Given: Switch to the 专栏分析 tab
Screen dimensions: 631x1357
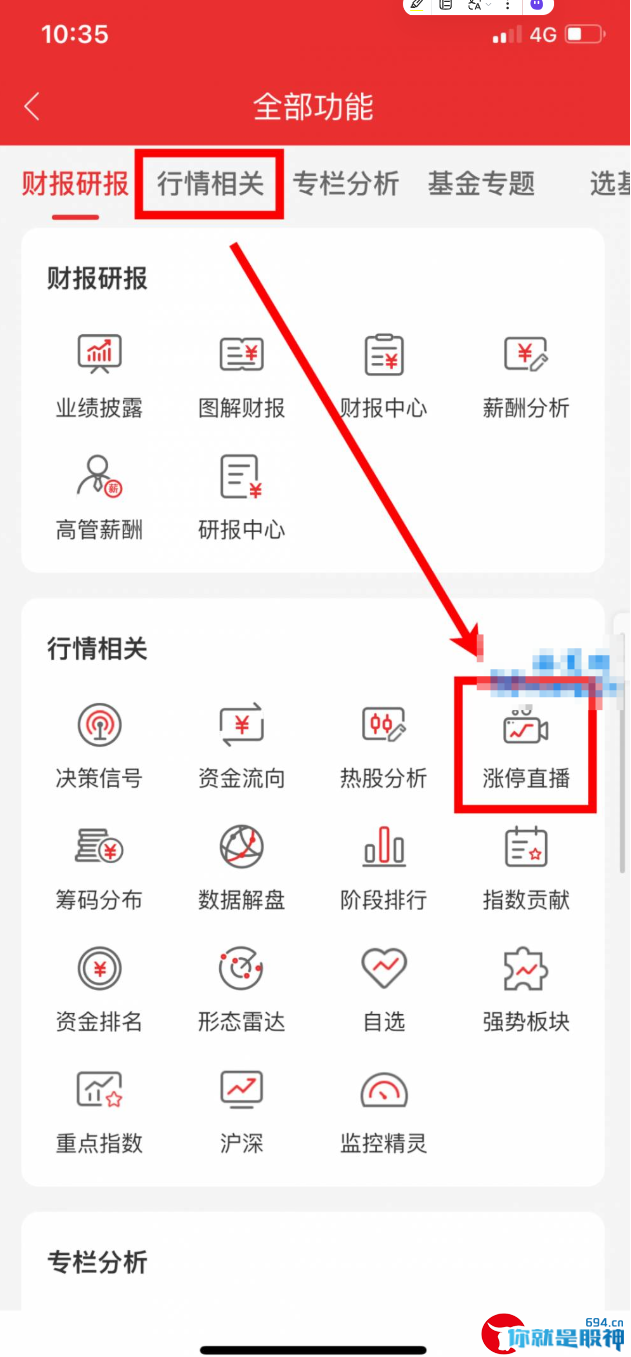Looking at the screenshot, I should coord(345,184).
